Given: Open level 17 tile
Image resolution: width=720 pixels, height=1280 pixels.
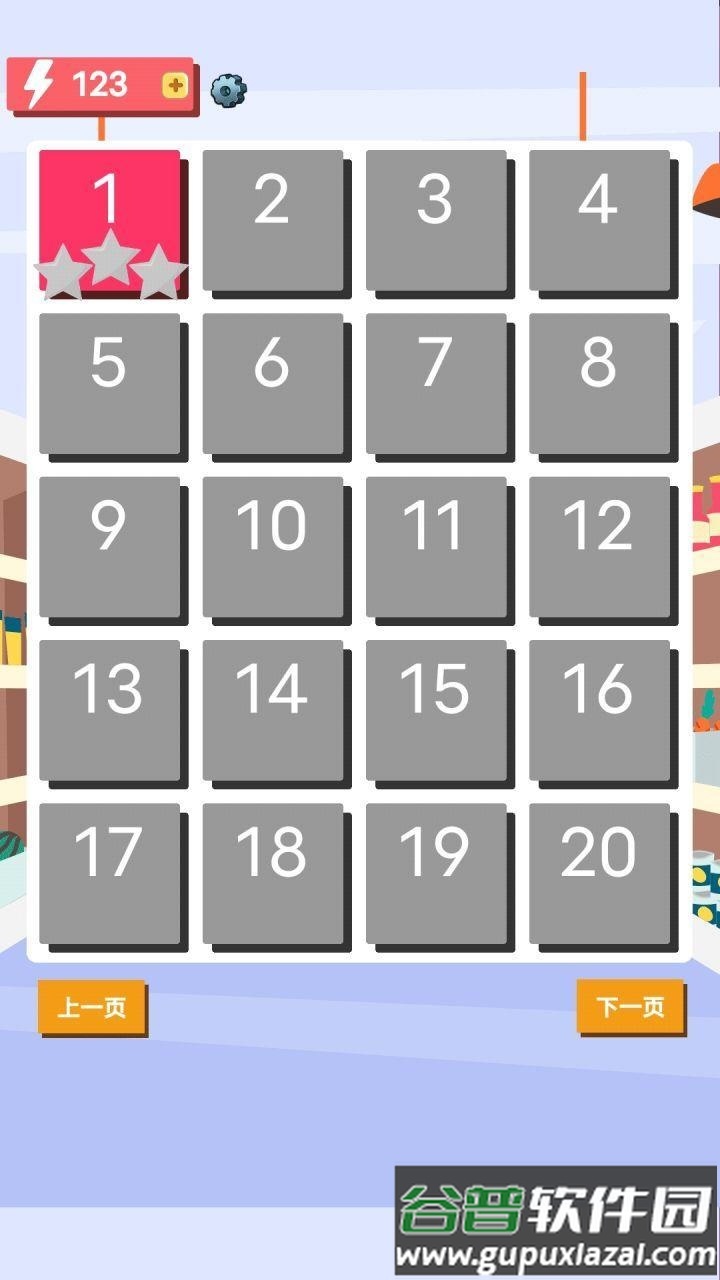Looking at the screenshot, I should click(x=110, y=873).
